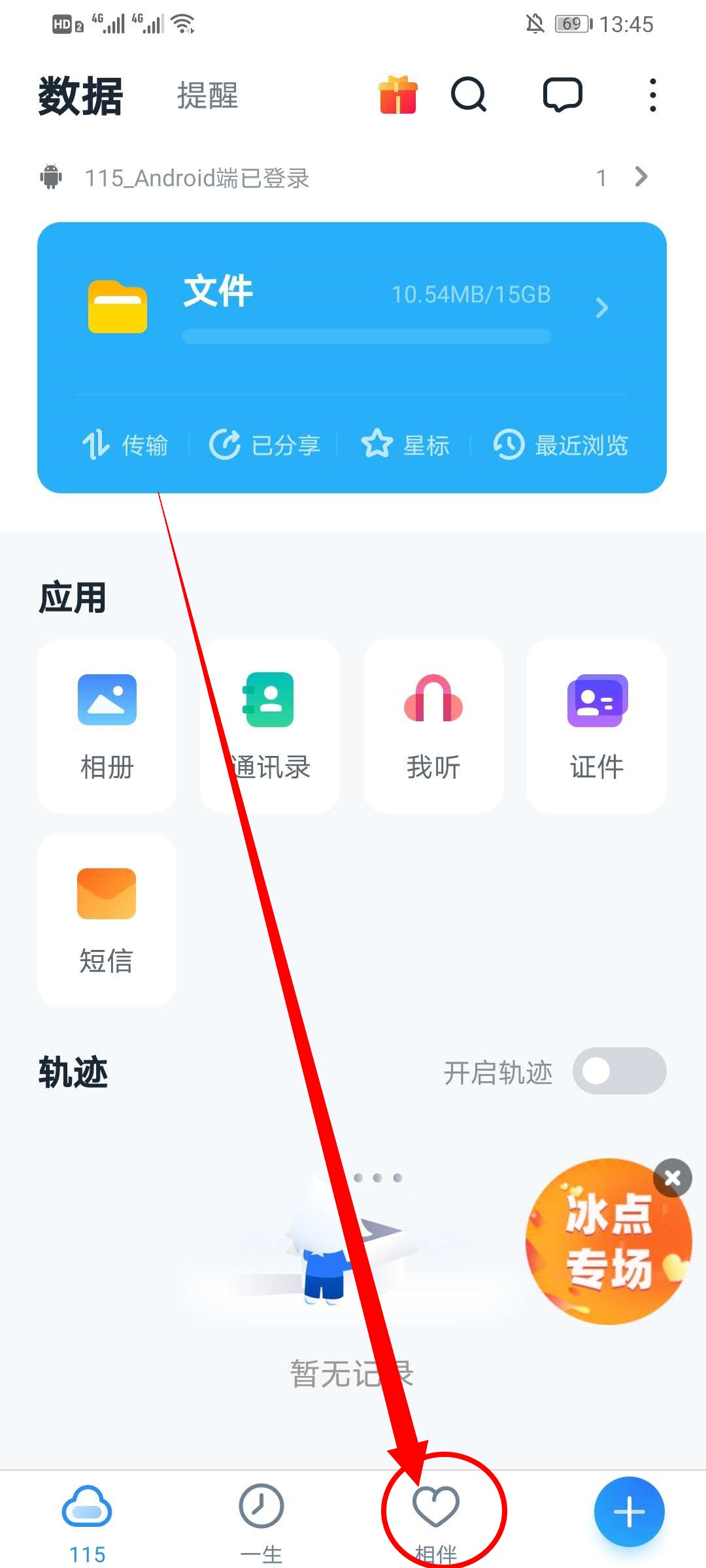Open the gift box icon
706x1568 pixels.
[x=397, y=95]
